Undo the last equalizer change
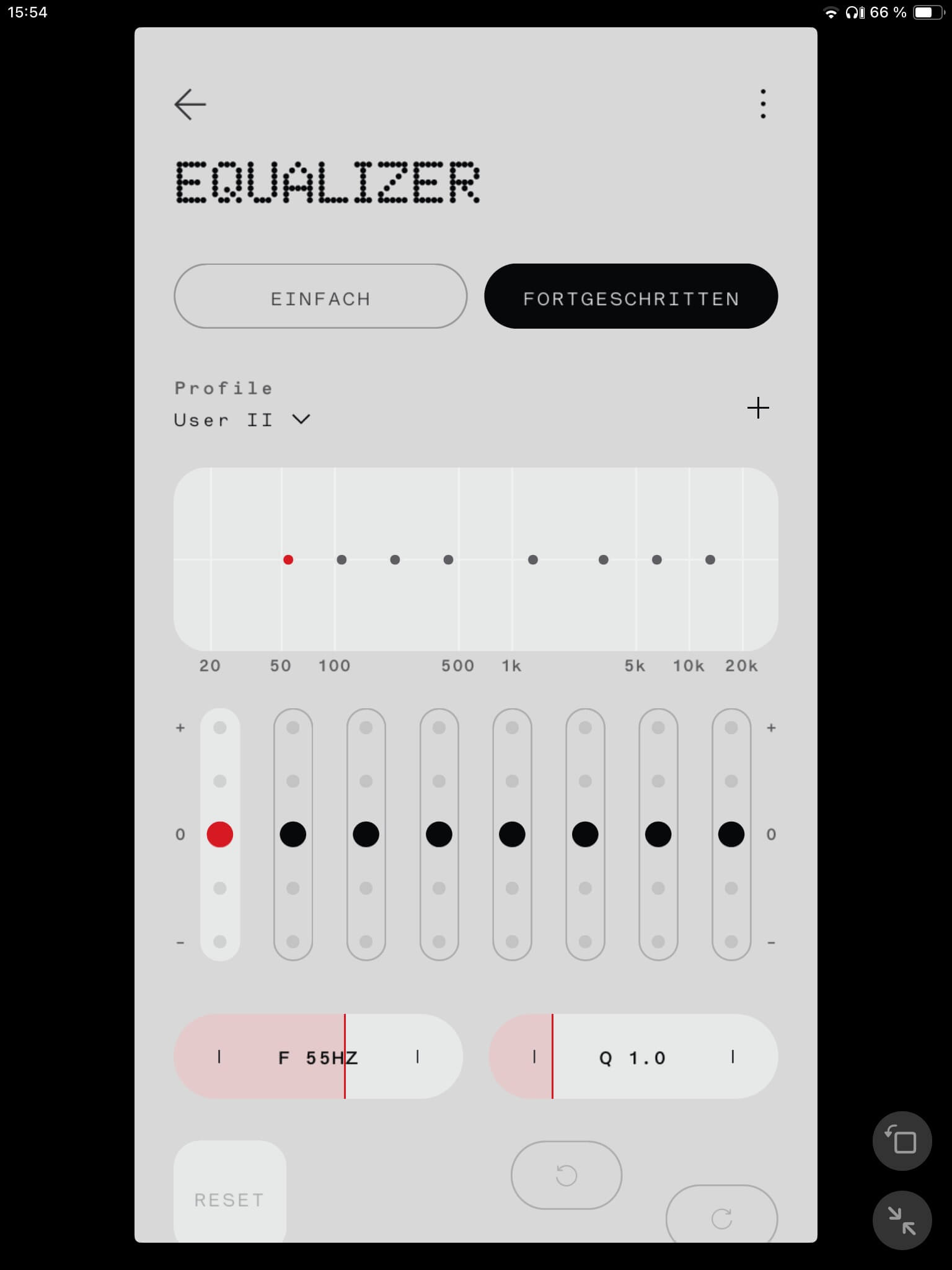This screenshot has height=1270, width=952. pyautogui.click(x=566, y=1175)
